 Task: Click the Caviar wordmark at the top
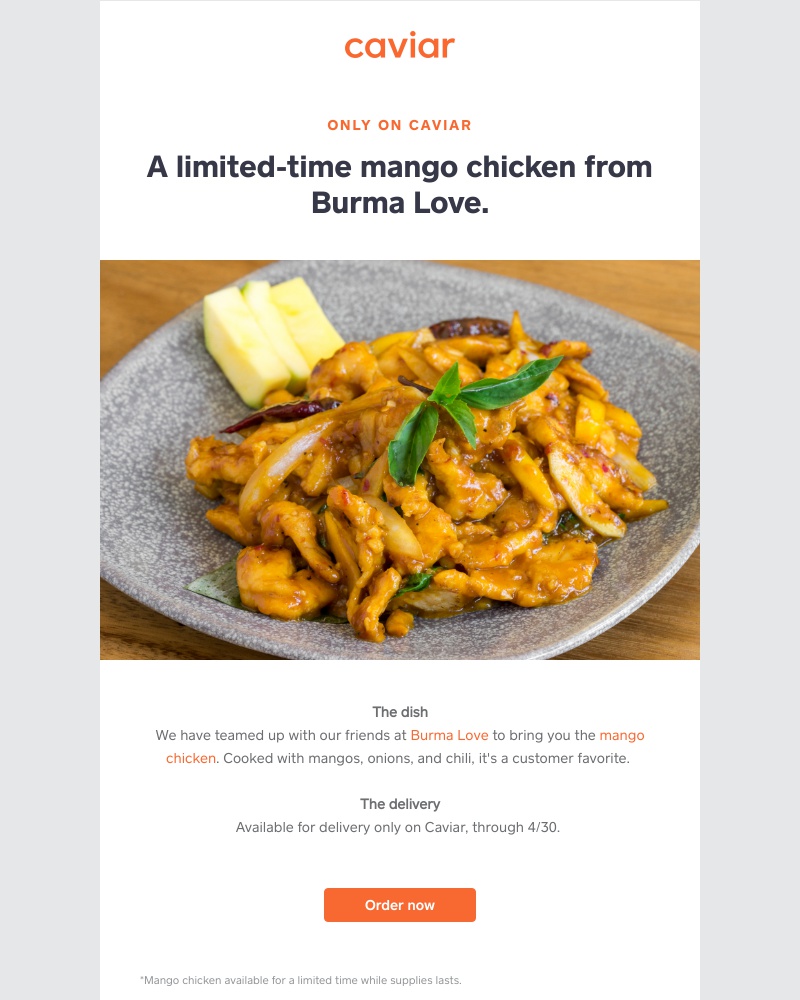(x=399, y=45)
